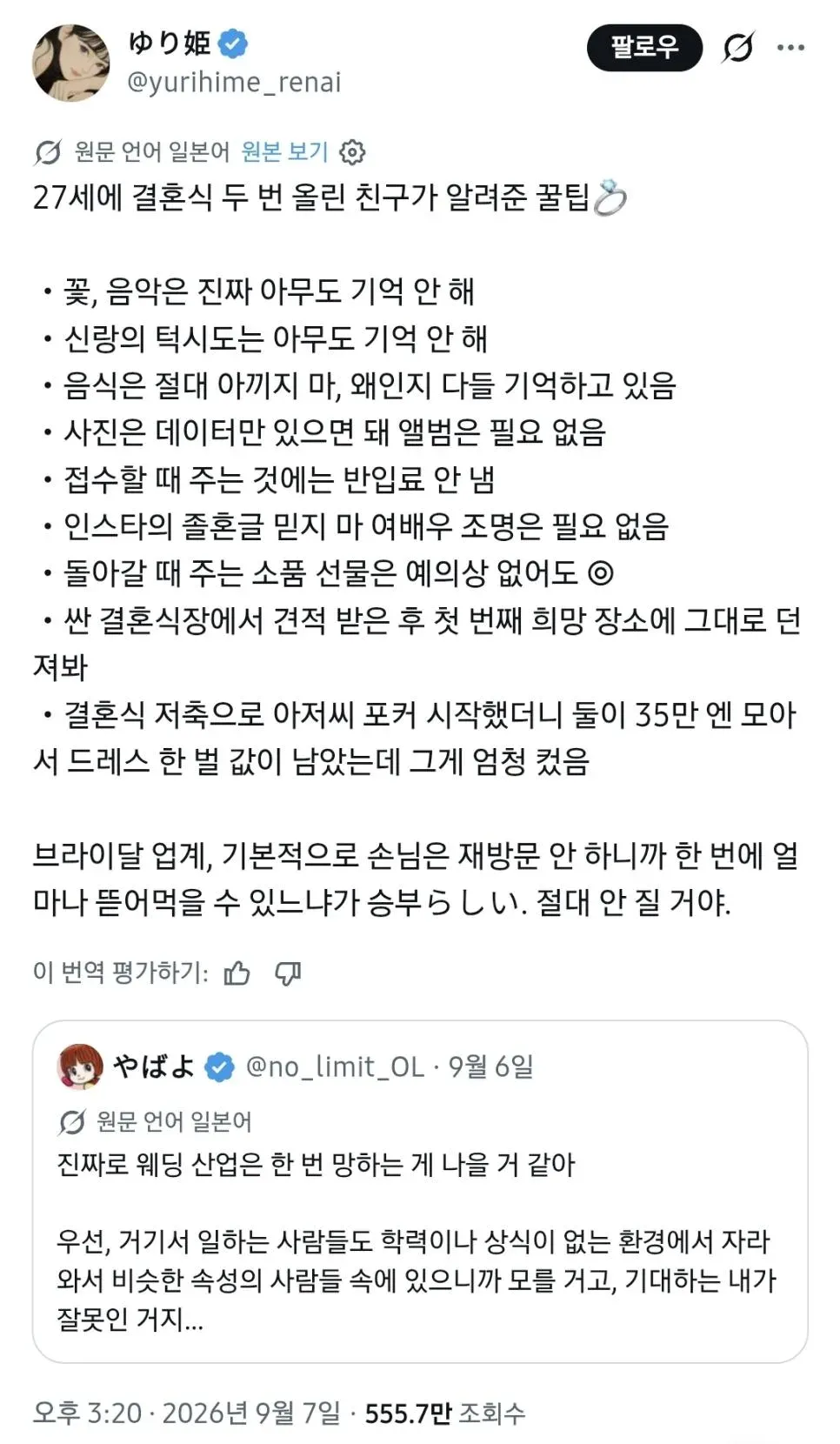Open the quoted post by やばよ
The height and width of the screenshot is (1444, 840).
[x=420, y=1191]
